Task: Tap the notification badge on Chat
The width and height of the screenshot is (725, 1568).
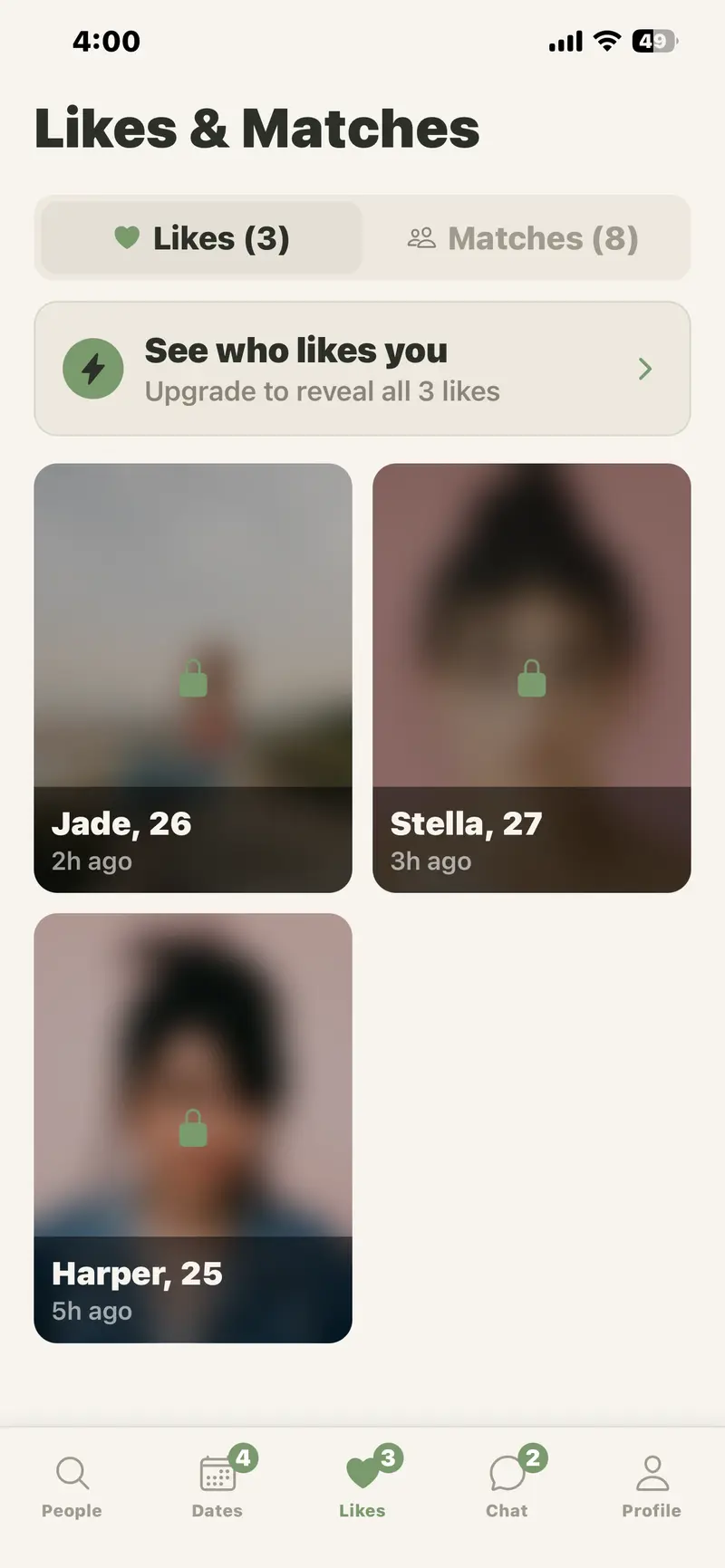Action: pos(533,1450)
